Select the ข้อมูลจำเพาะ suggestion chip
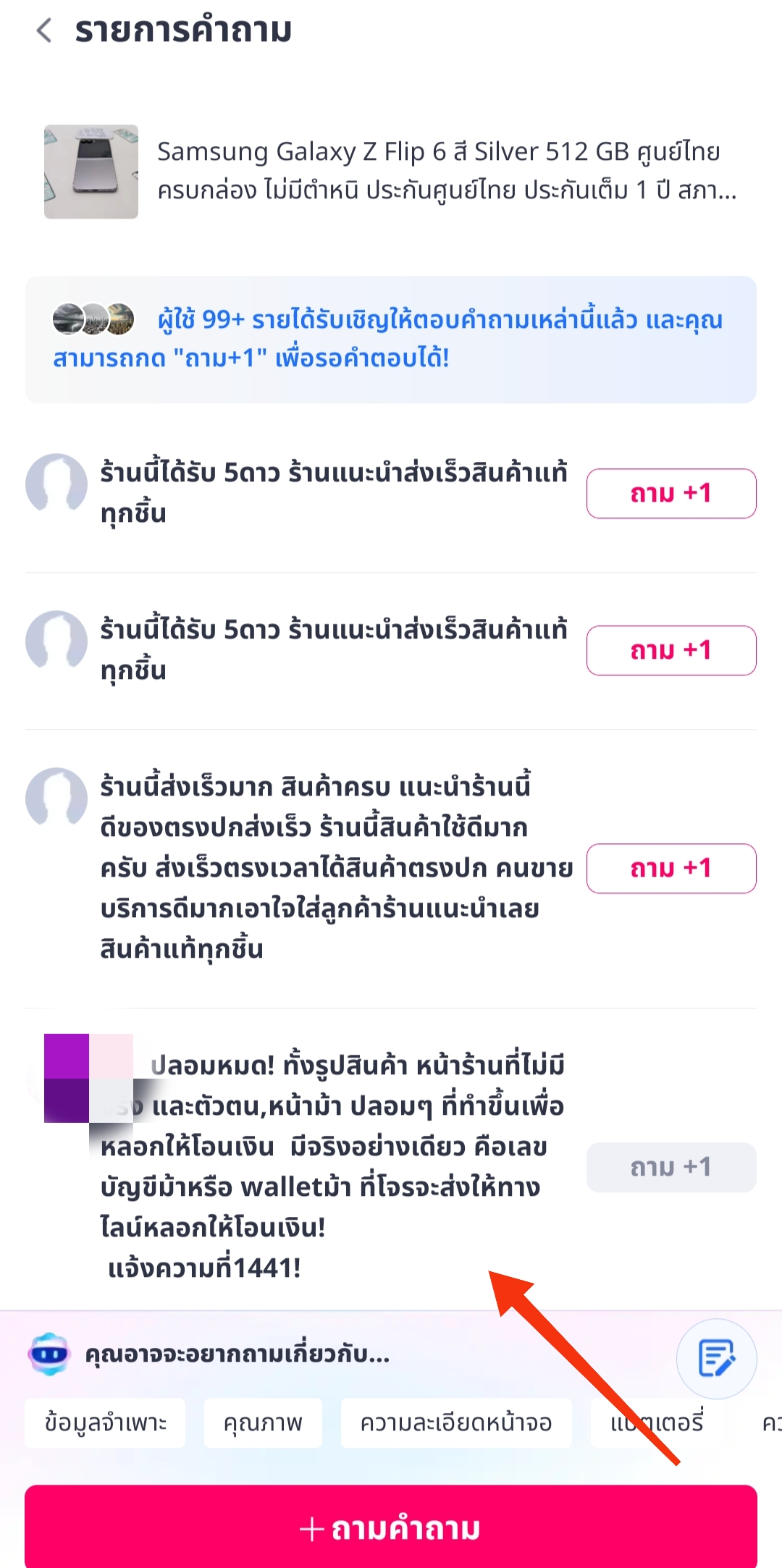 click(x=106, y=1423)
